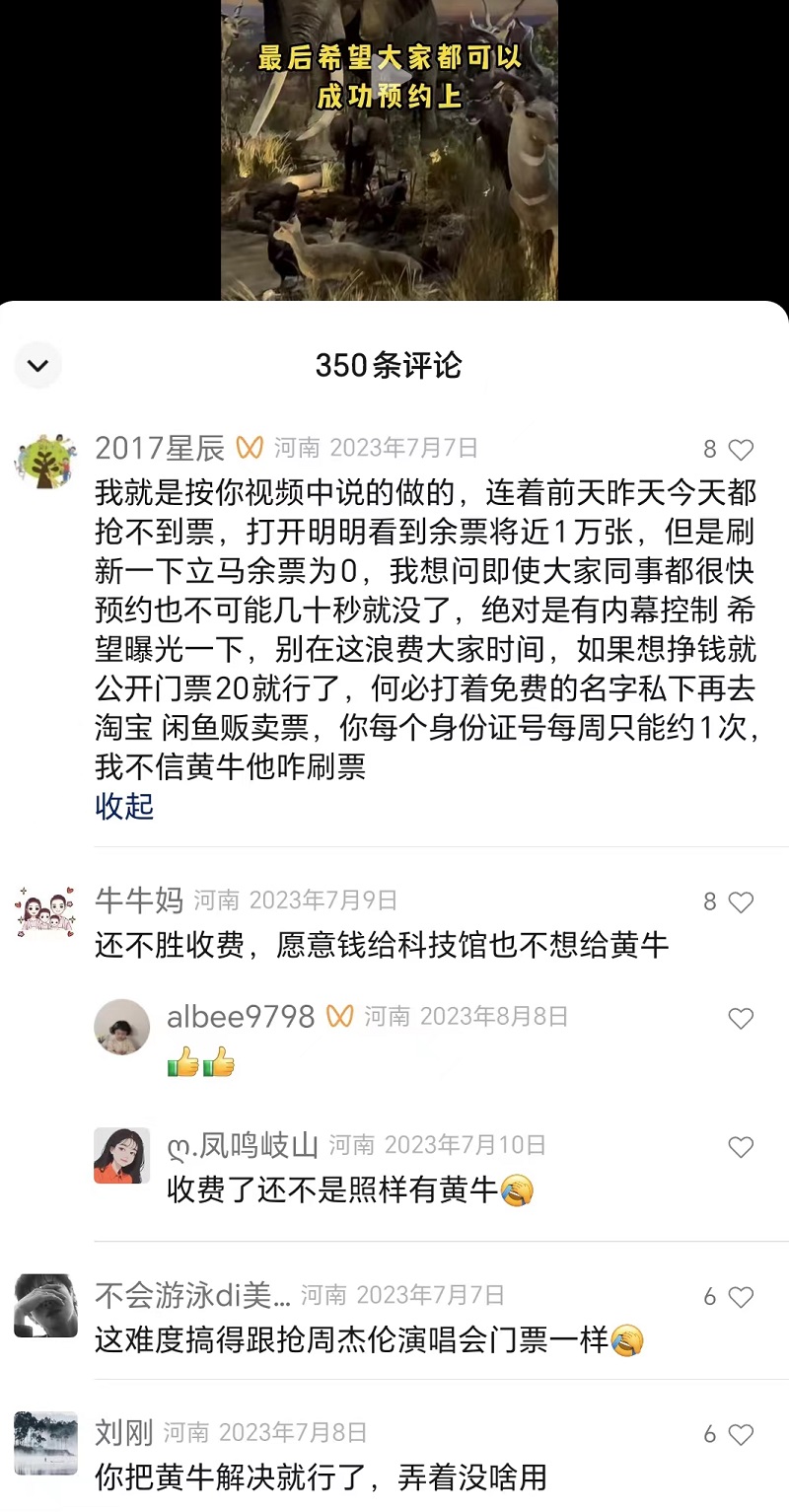Open 2017星辰's profile avatar
The height and width of the screenshot is (1512, 789).
click(x=45, y=460)
